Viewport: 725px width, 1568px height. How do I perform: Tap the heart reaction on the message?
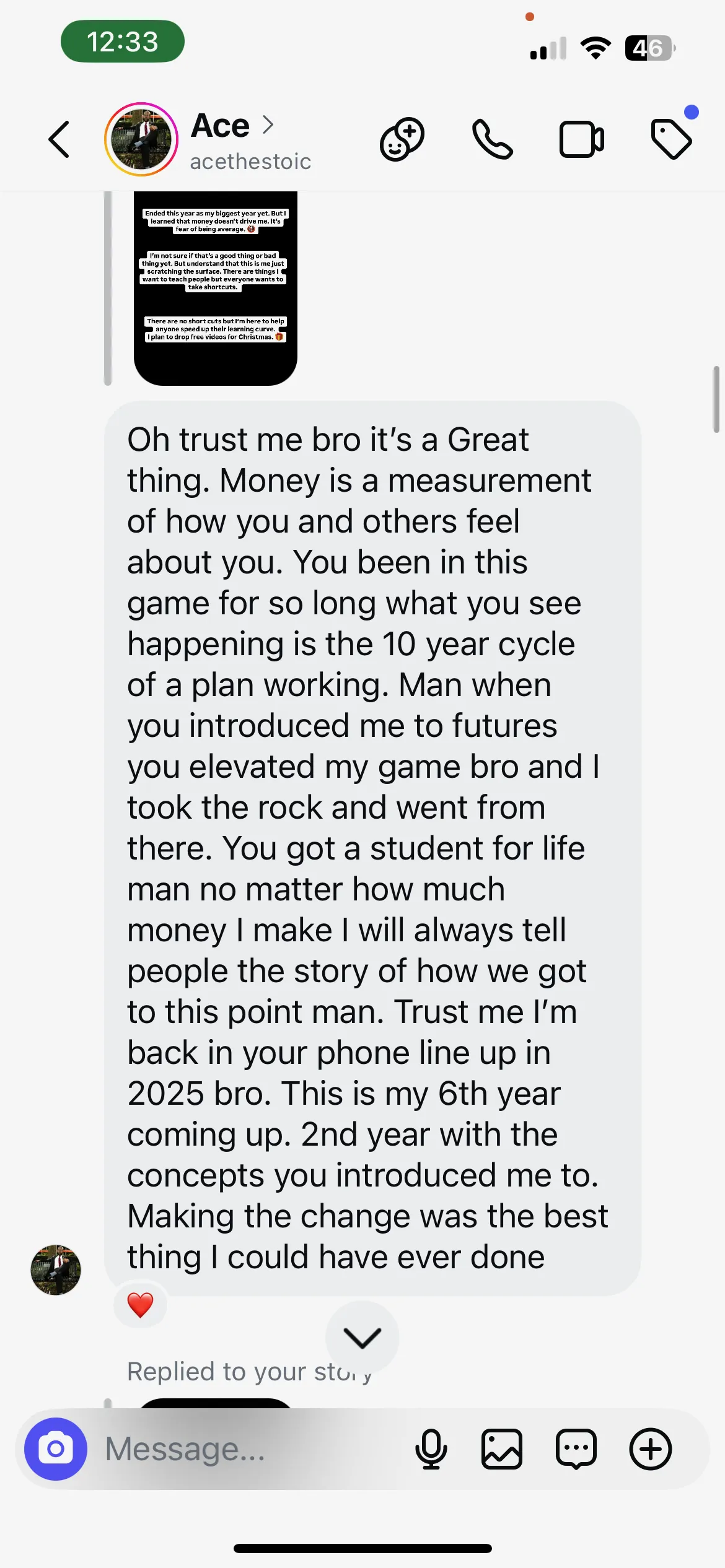point(140,1305)
